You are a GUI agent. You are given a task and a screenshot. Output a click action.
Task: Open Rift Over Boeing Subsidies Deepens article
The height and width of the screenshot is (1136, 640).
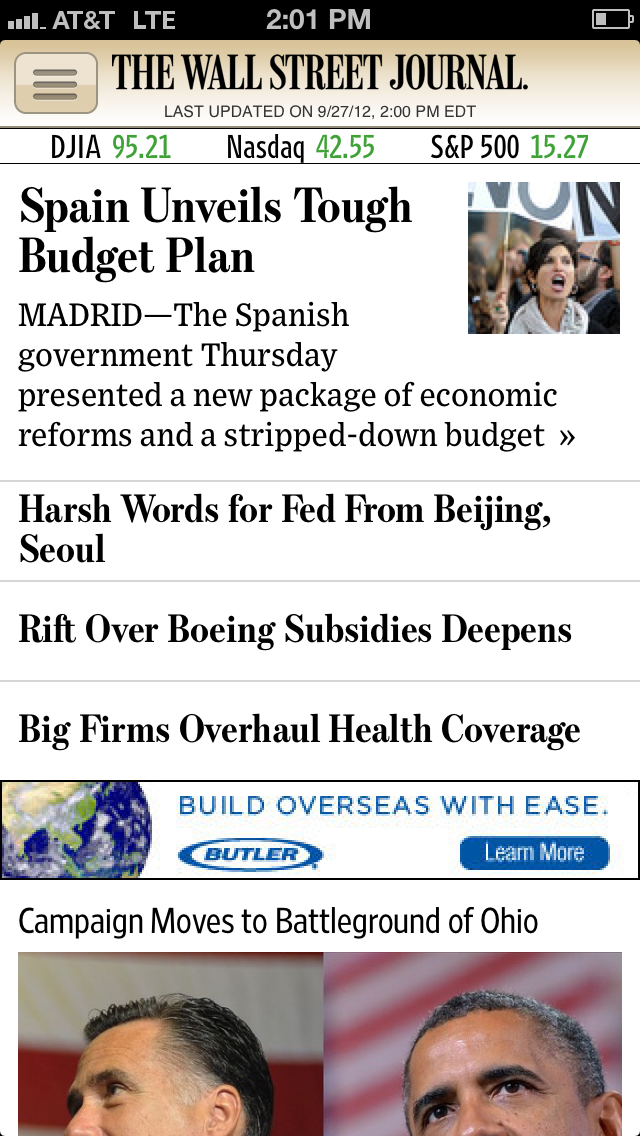click(x=295, y=630)
